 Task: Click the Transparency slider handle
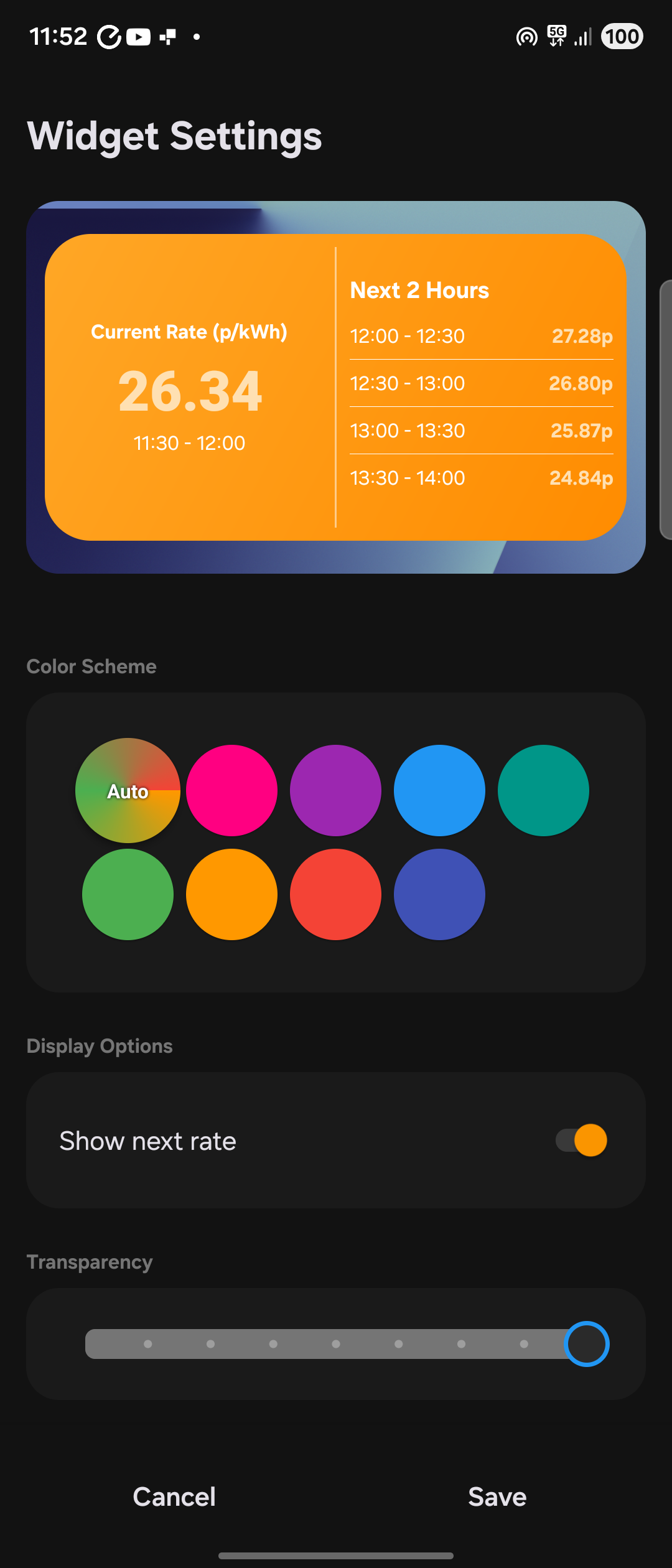coord(587,1344)
